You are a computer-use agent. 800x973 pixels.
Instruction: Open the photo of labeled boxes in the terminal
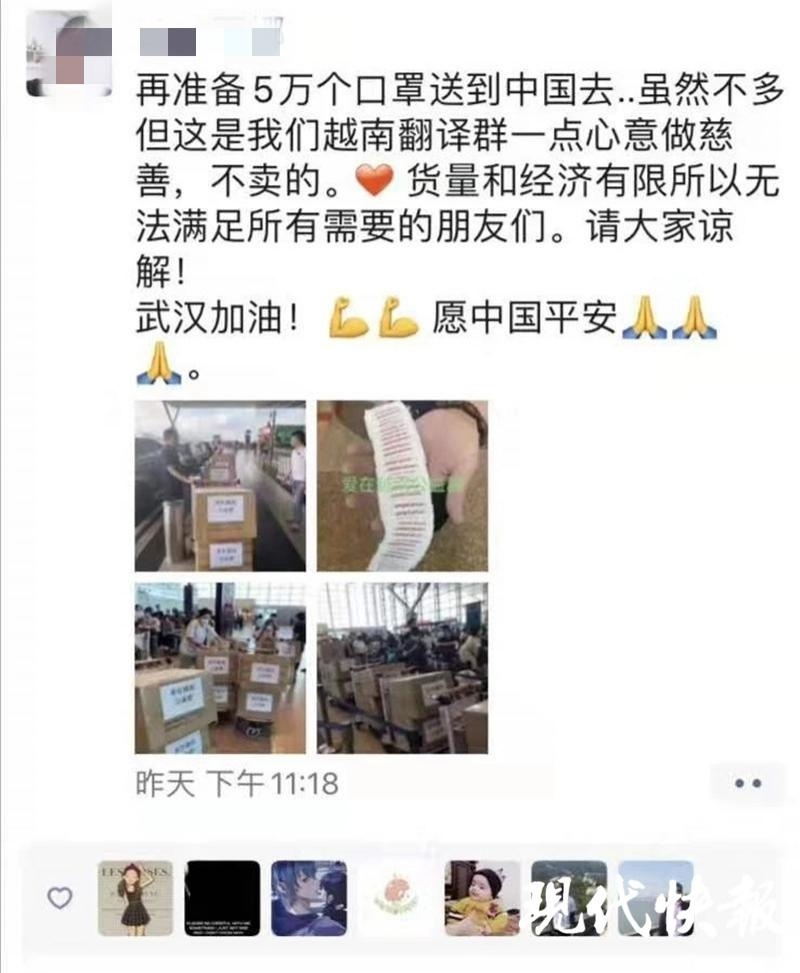(x=220, y=667)
